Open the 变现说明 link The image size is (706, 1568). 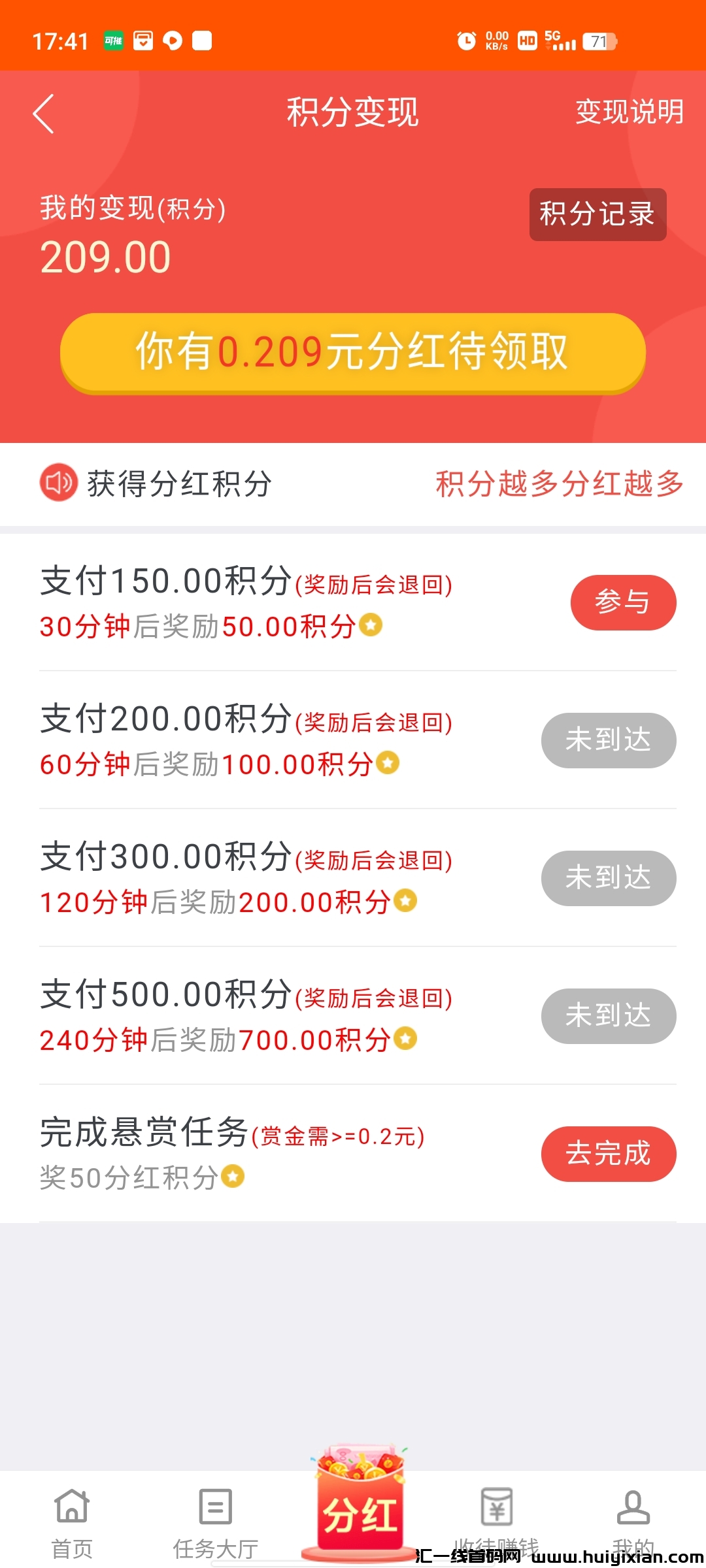[630, 112]
